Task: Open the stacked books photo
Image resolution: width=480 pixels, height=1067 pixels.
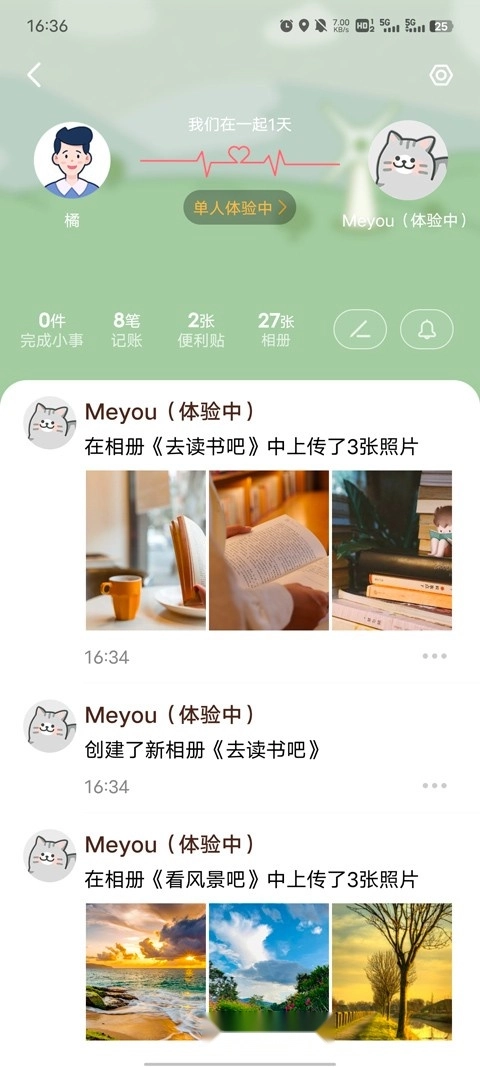Action: [x=392, y=550]
